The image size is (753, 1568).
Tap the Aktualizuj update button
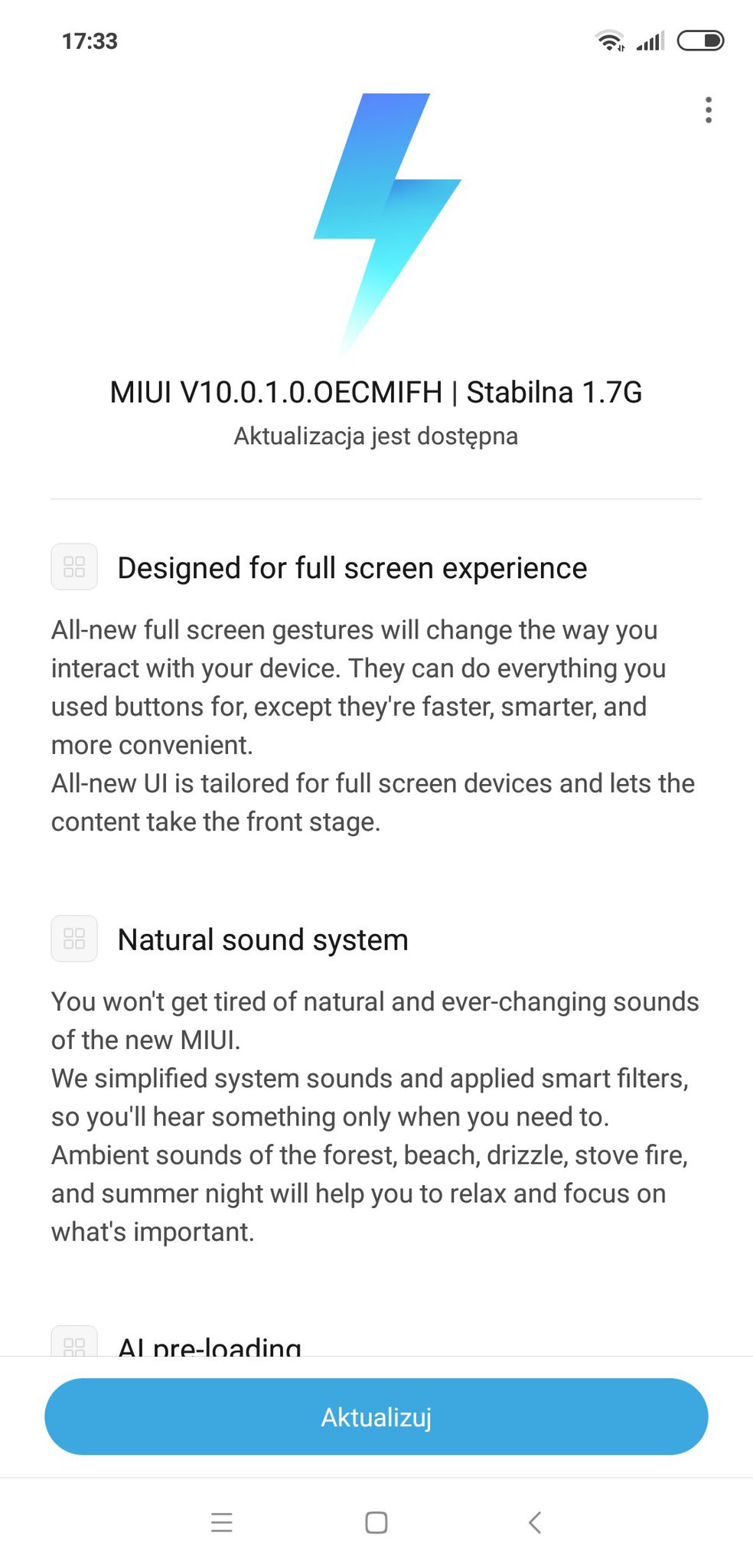[x=376, y=1416]
